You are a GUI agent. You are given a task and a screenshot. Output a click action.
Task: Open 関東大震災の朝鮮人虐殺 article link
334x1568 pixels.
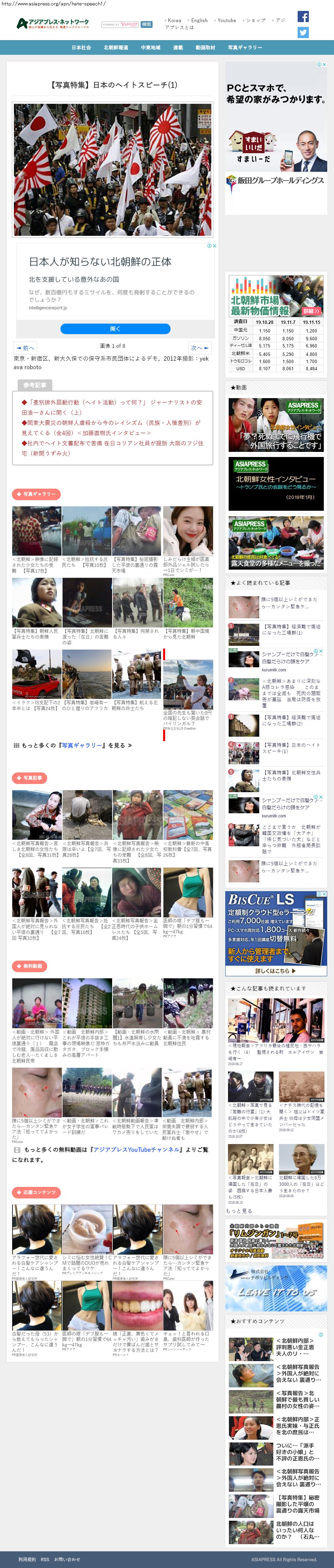(112, 422)
